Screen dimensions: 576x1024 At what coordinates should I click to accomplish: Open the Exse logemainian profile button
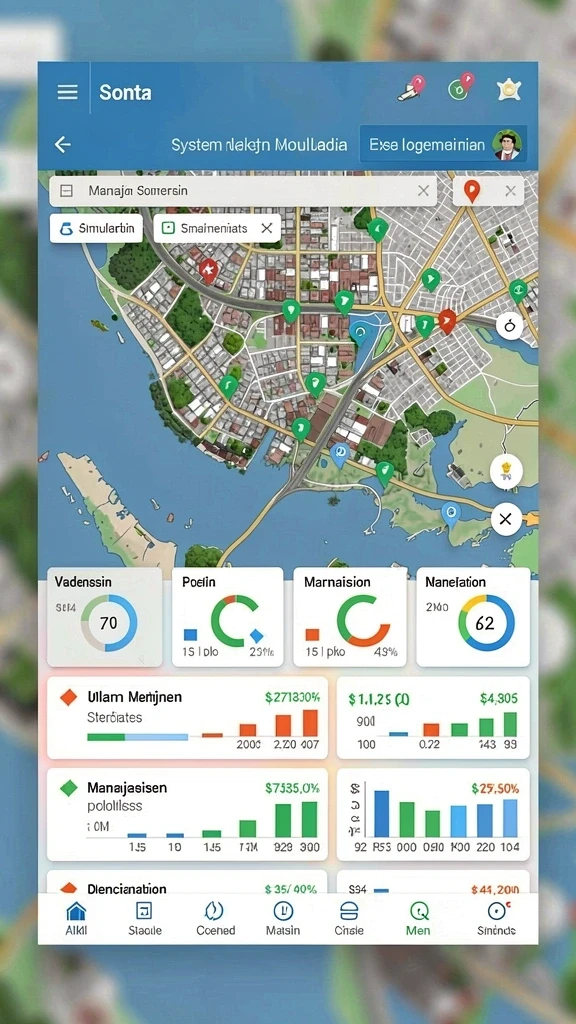[443, 144]
